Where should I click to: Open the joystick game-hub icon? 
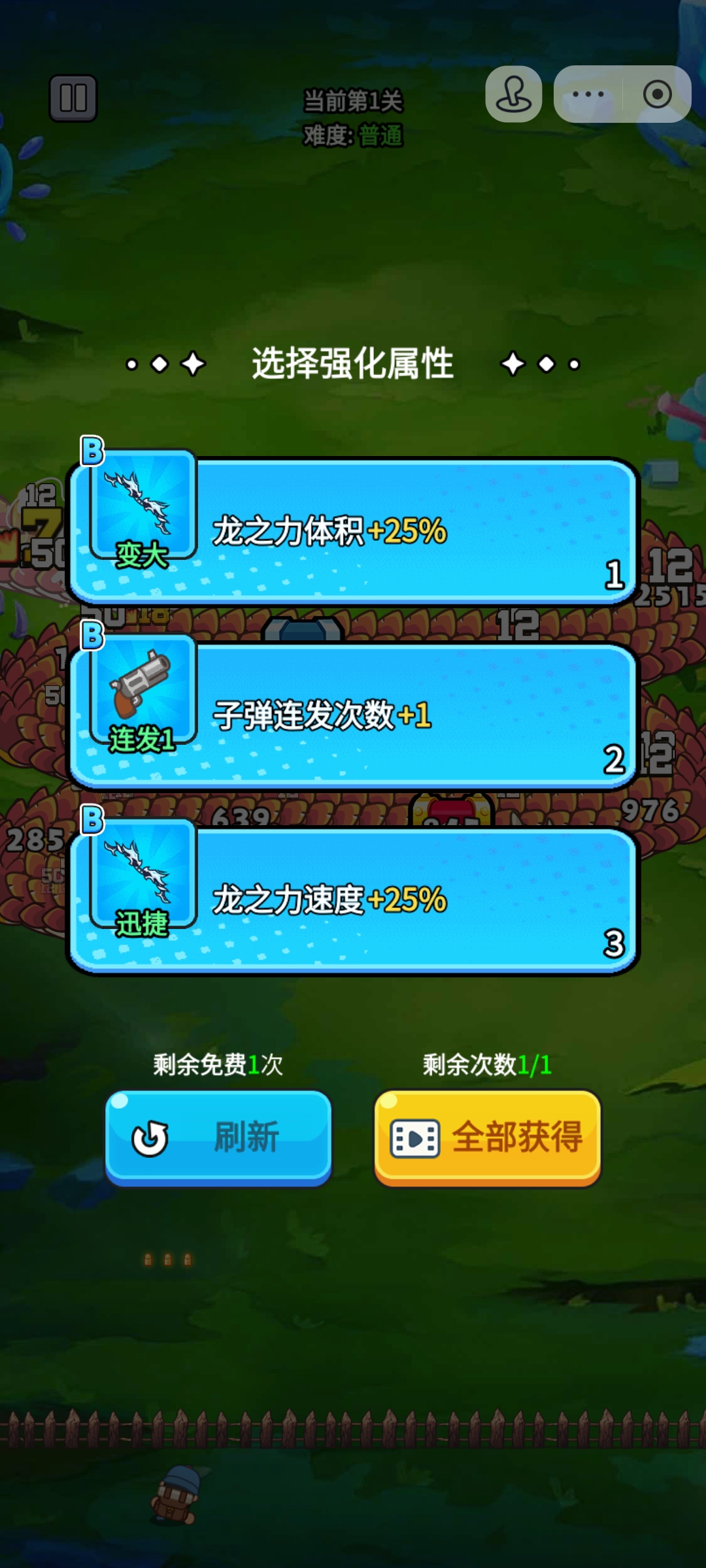(514, 94)
